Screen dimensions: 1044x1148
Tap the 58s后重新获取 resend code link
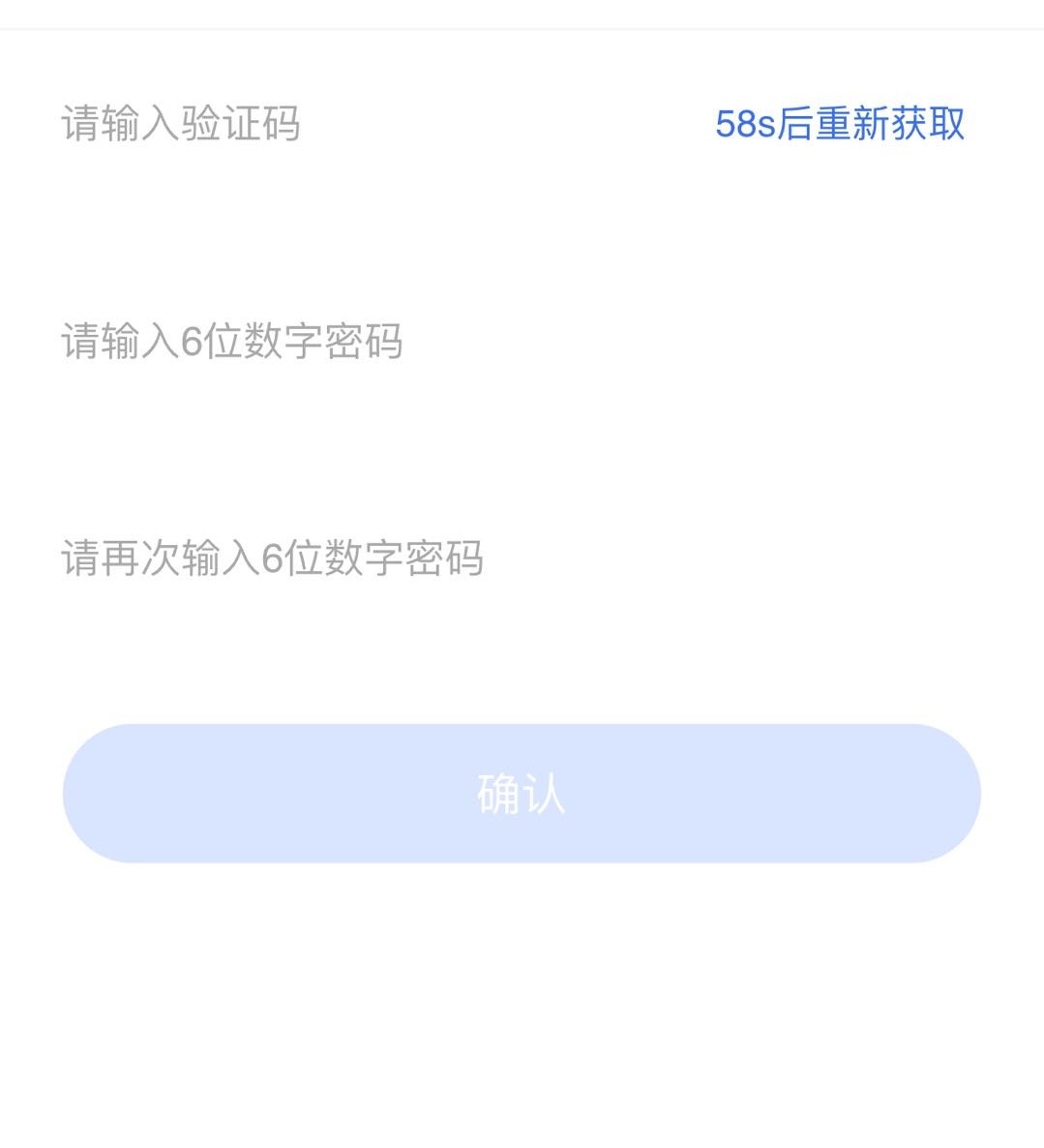tap(840, 125)
